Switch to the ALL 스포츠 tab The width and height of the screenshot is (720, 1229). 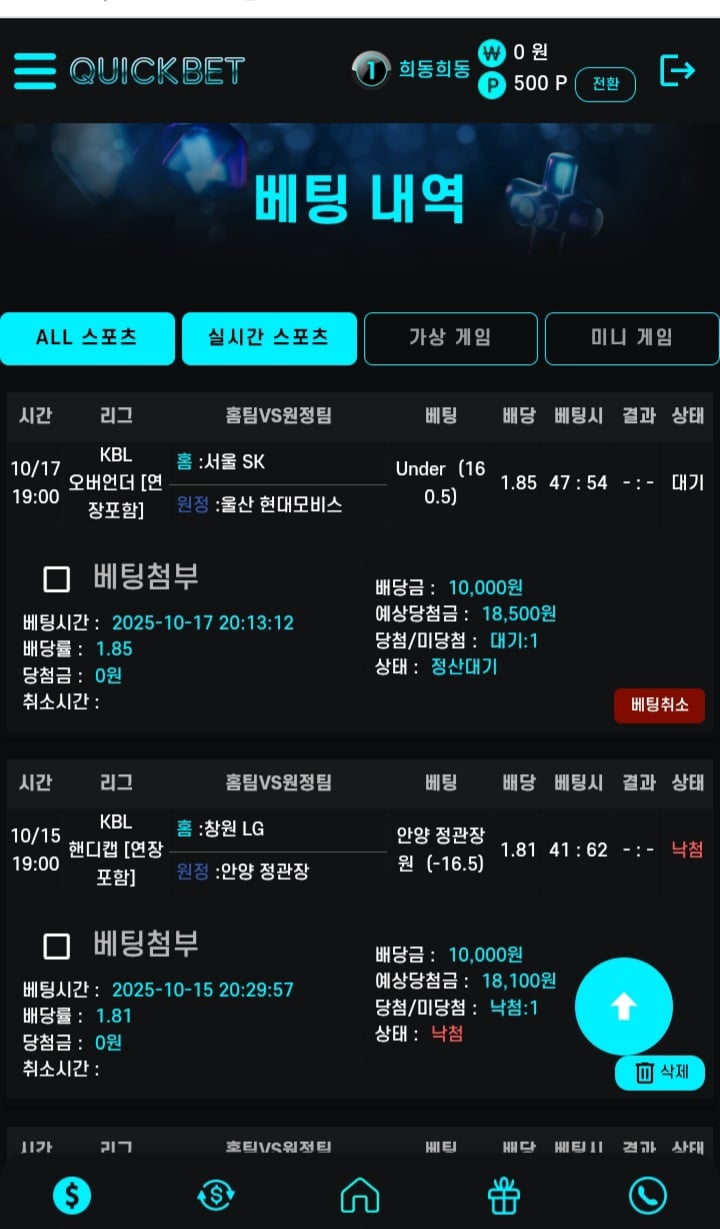(x=87, y=338)
